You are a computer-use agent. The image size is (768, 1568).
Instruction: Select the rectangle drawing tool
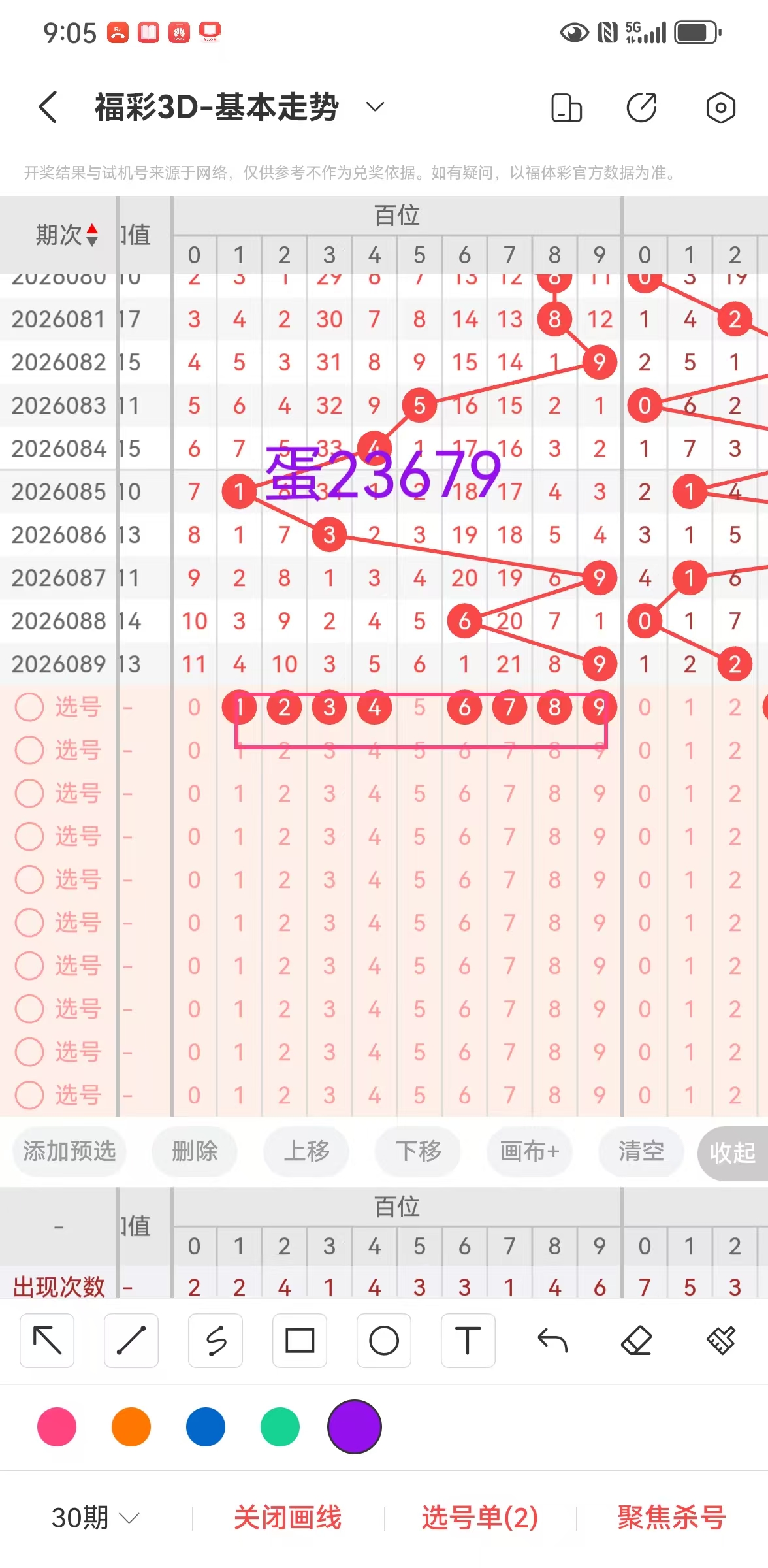pos(300,1341)
